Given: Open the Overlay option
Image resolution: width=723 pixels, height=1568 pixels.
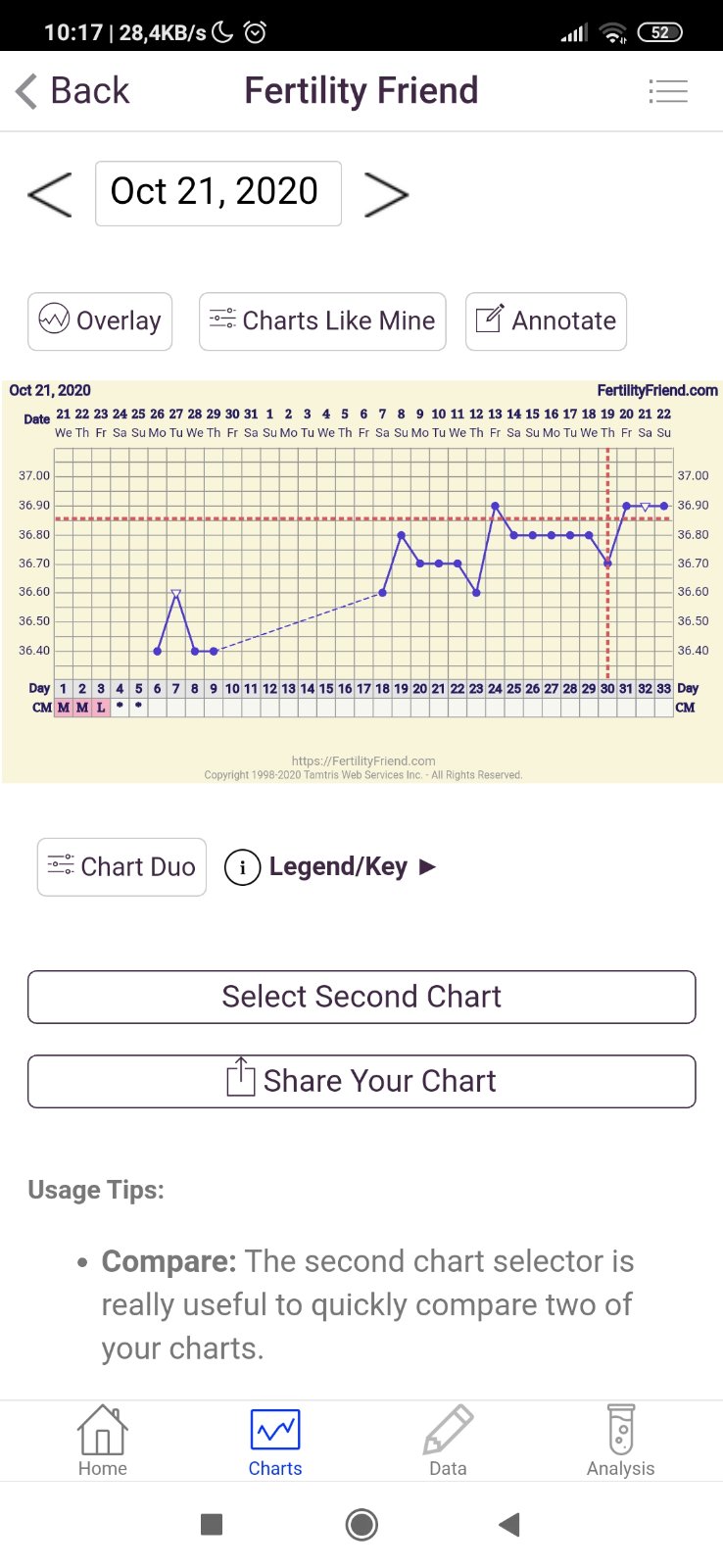Looking at the screenshot, I should (100, 321).
